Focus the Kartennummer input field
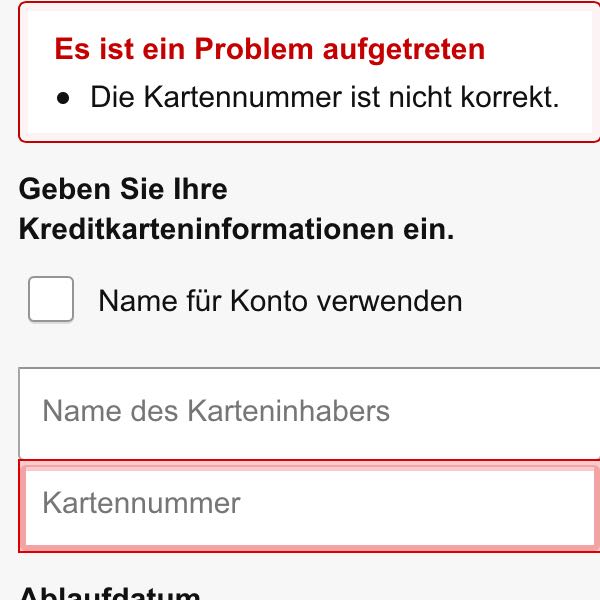 [310, 503]
